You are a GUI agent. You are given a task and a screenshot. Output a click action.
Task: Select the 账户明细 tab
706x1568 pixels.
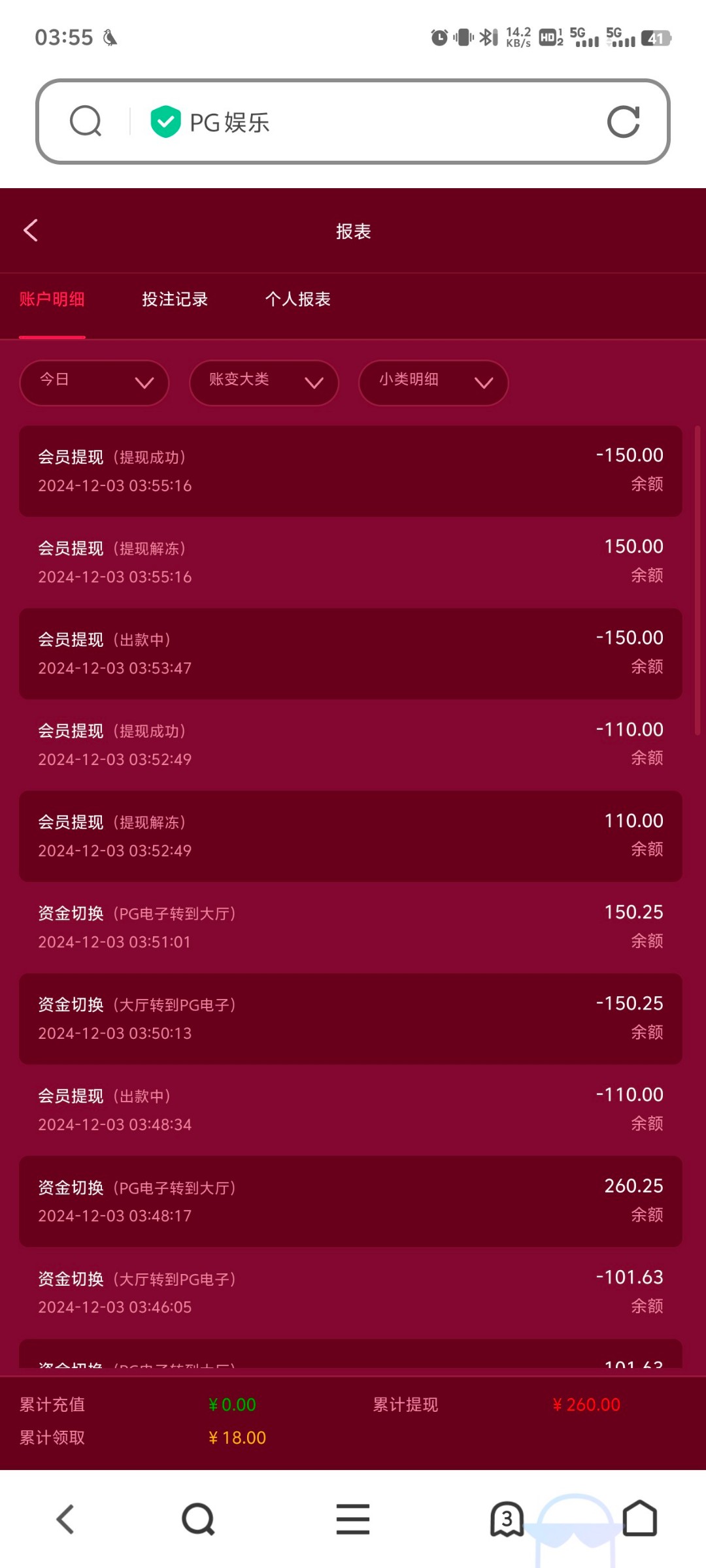52,299
